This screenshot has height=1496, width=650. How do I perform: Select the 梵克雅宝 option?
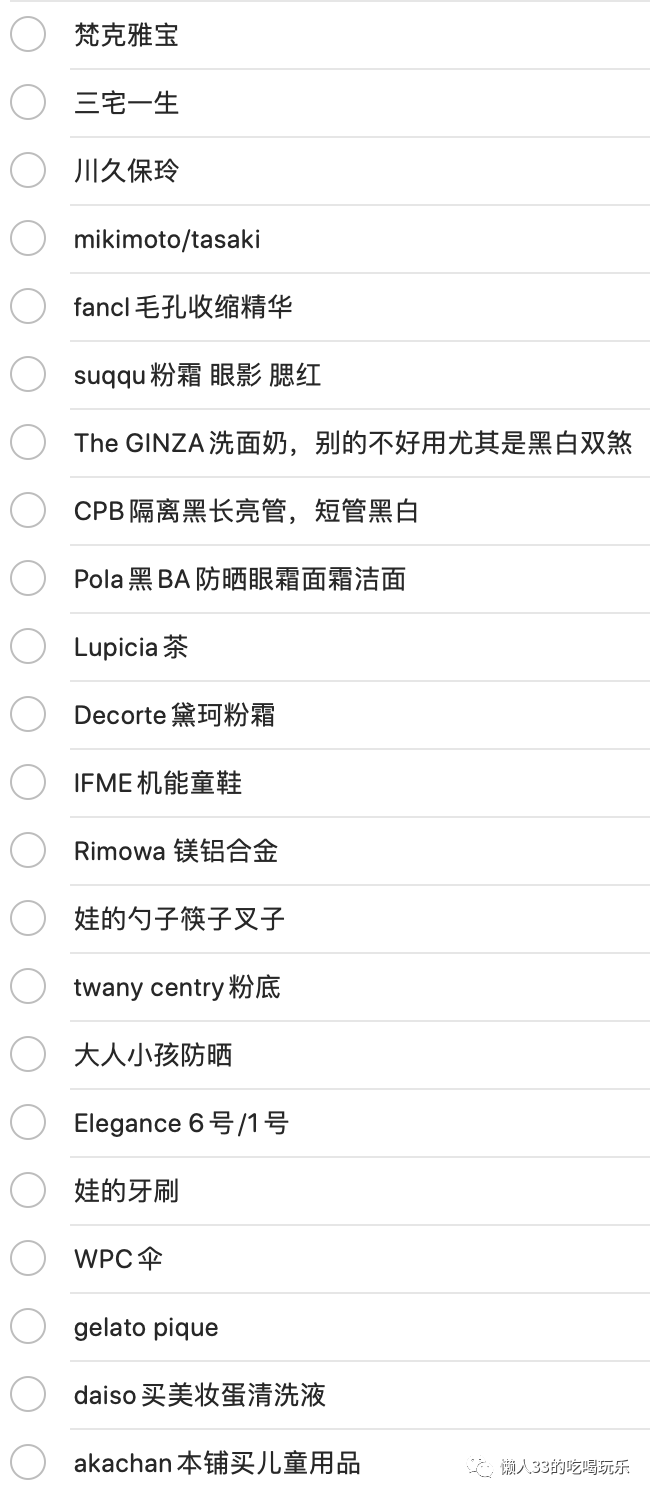point(28,35)
